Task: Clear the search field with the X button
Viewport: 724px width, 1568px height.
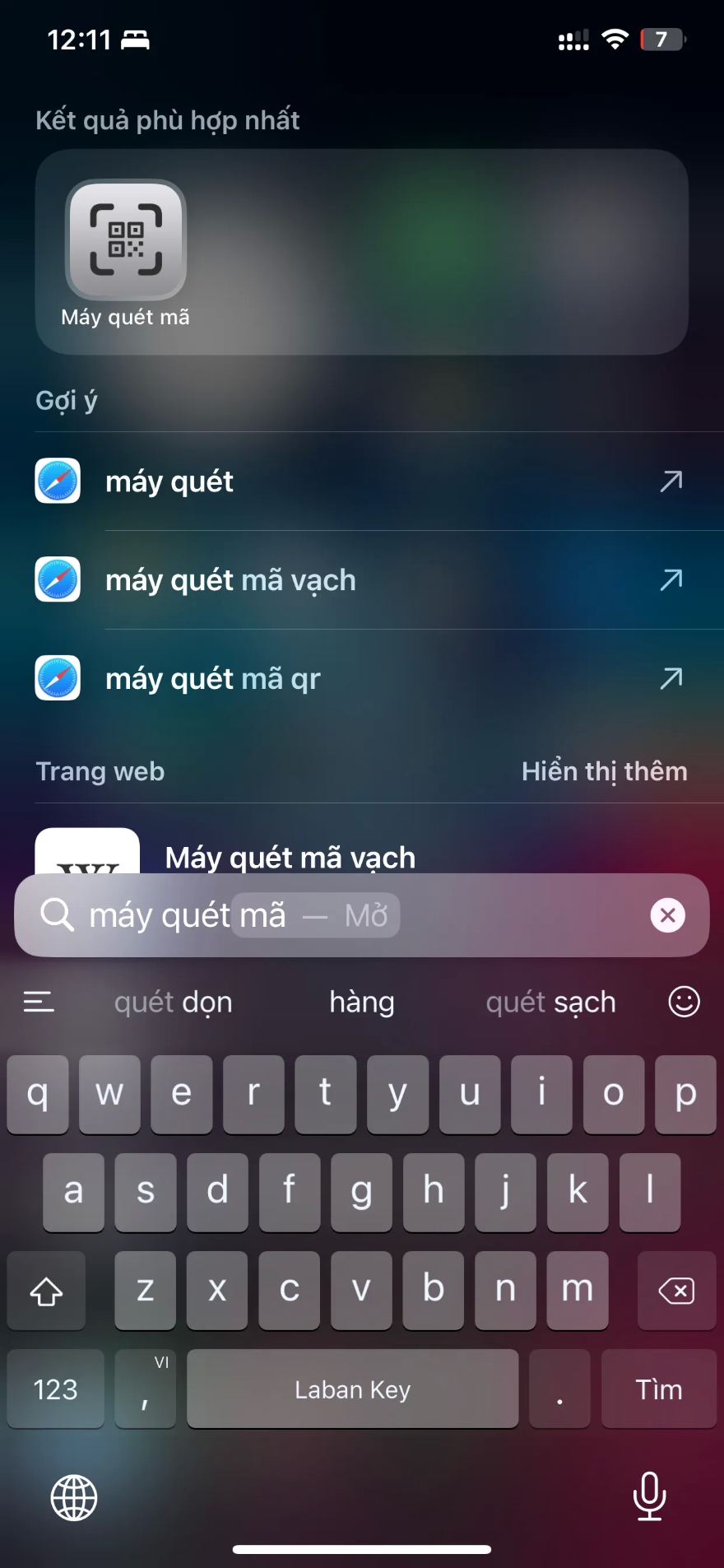Action: 667,914
